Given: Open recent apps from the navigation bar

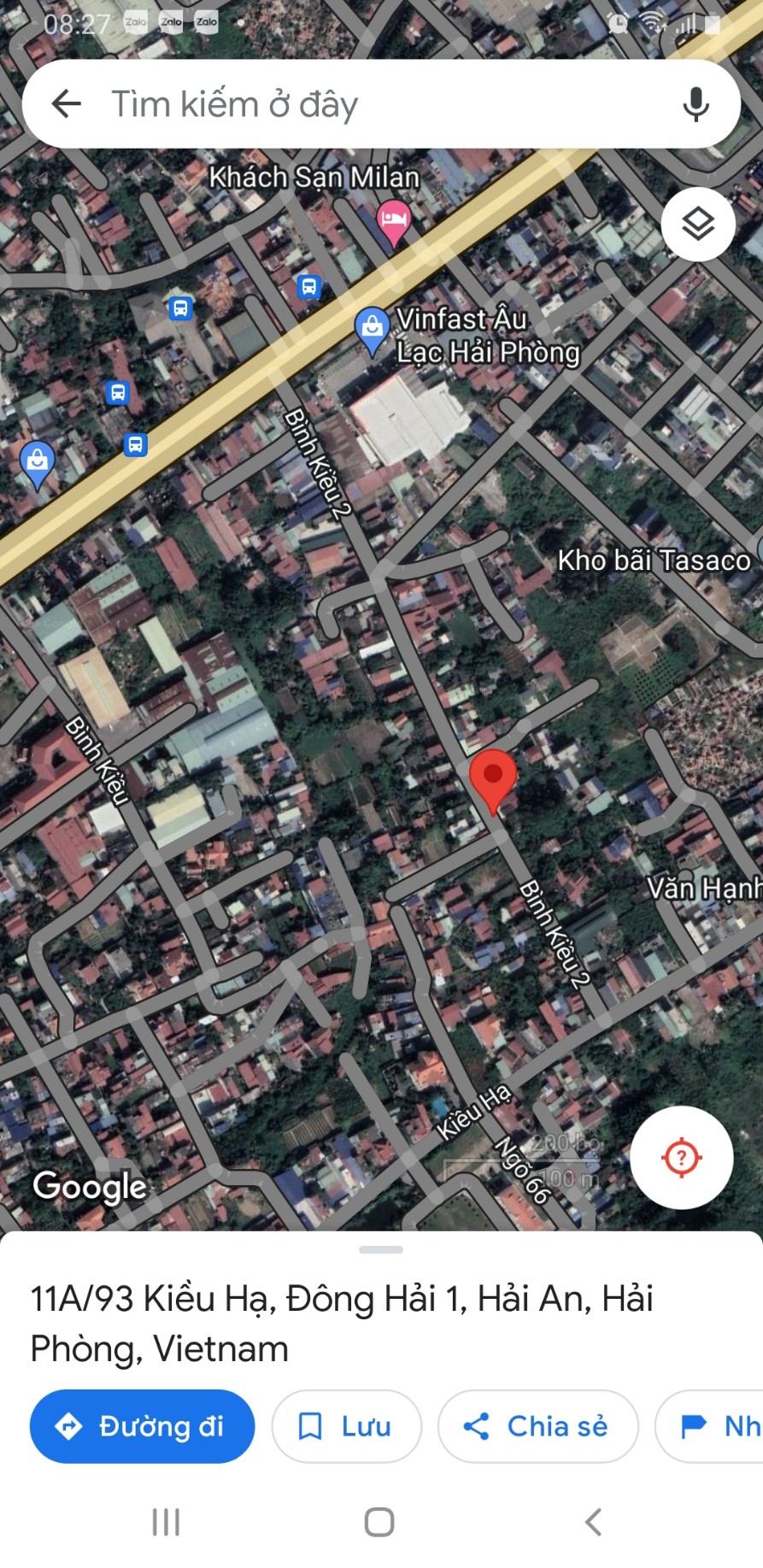Looking at the screenshot, I should coord(165,1520).
